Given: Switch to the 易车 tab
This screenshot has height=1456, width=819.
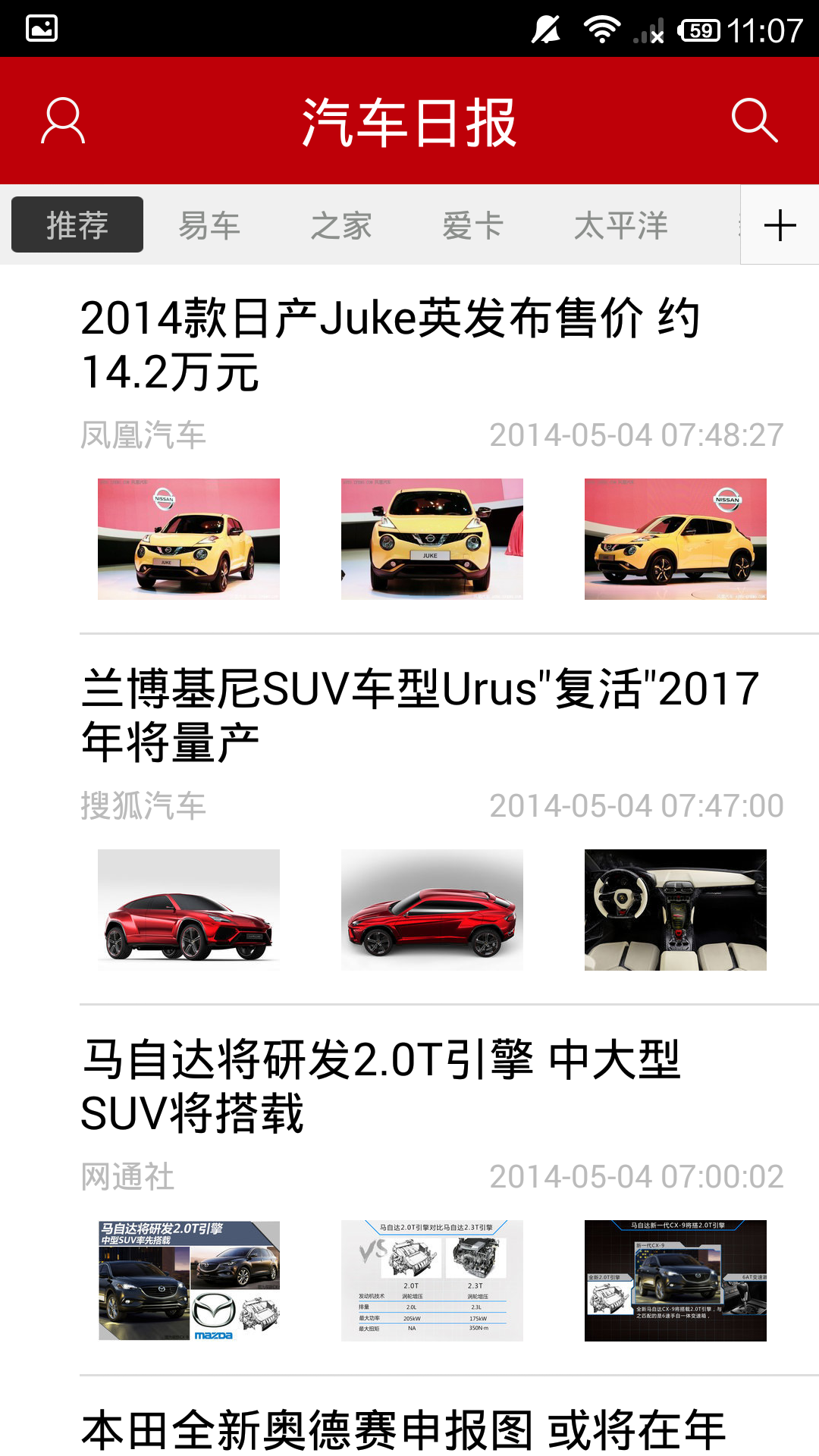Looking at the screenshot, I should point(209,225).
